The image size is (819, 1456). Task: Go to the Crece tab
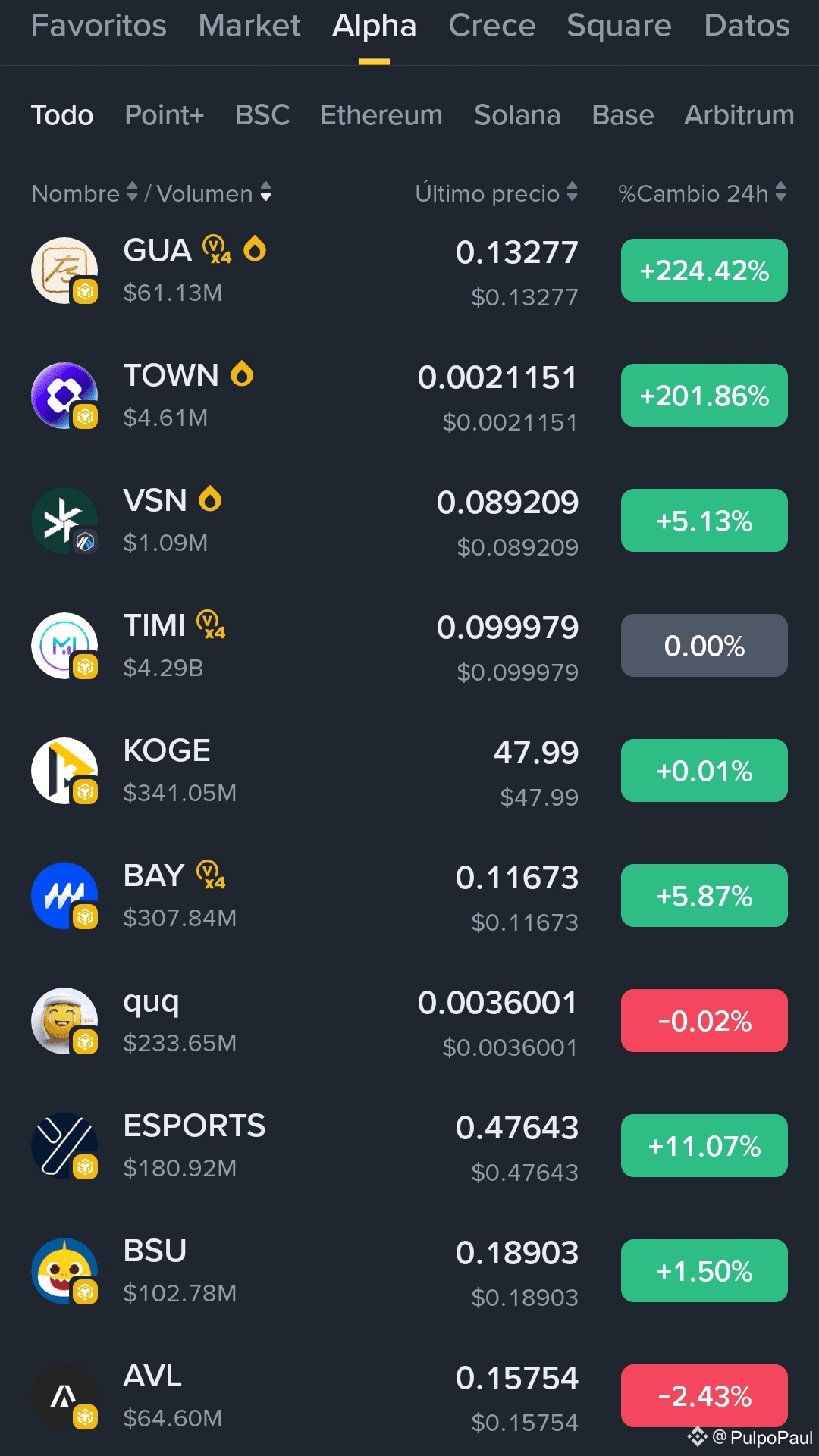(491, 27)
